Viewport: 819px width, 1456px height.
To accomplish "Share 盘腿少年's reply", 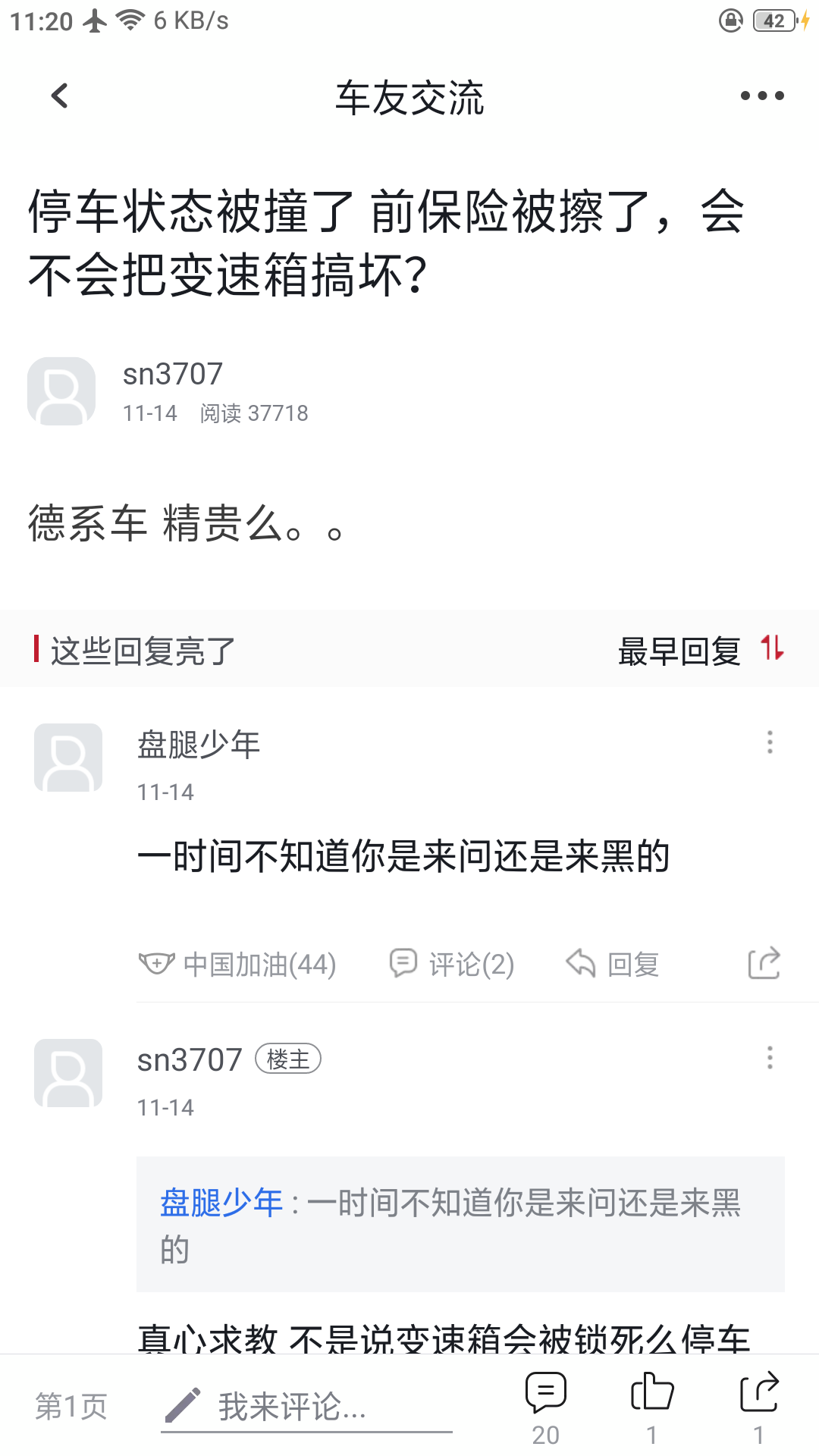I will pyautogui.click(x=764, y=963).
